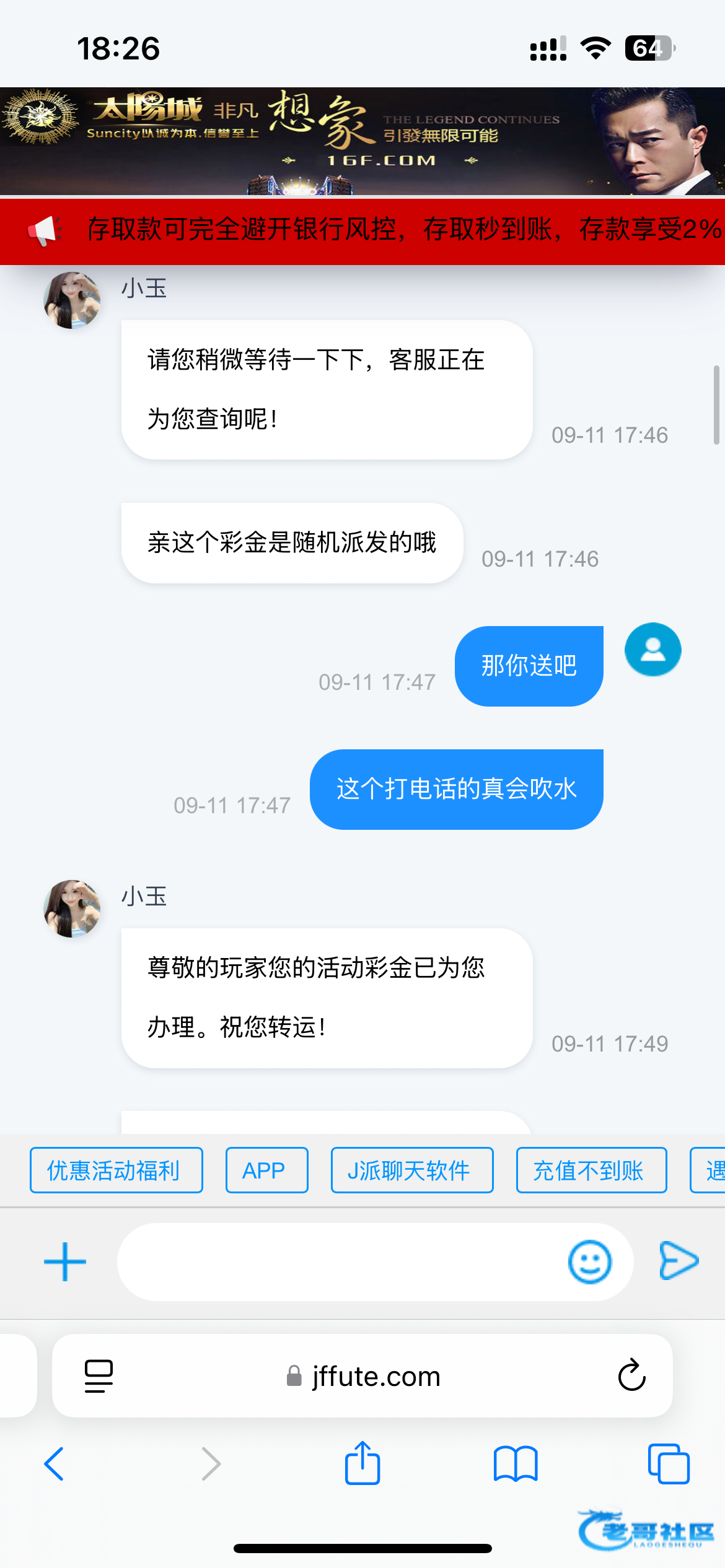725x1568 pixels.
Task: Tap the J派聊天软件 chip
Action: click(411, 1170)
